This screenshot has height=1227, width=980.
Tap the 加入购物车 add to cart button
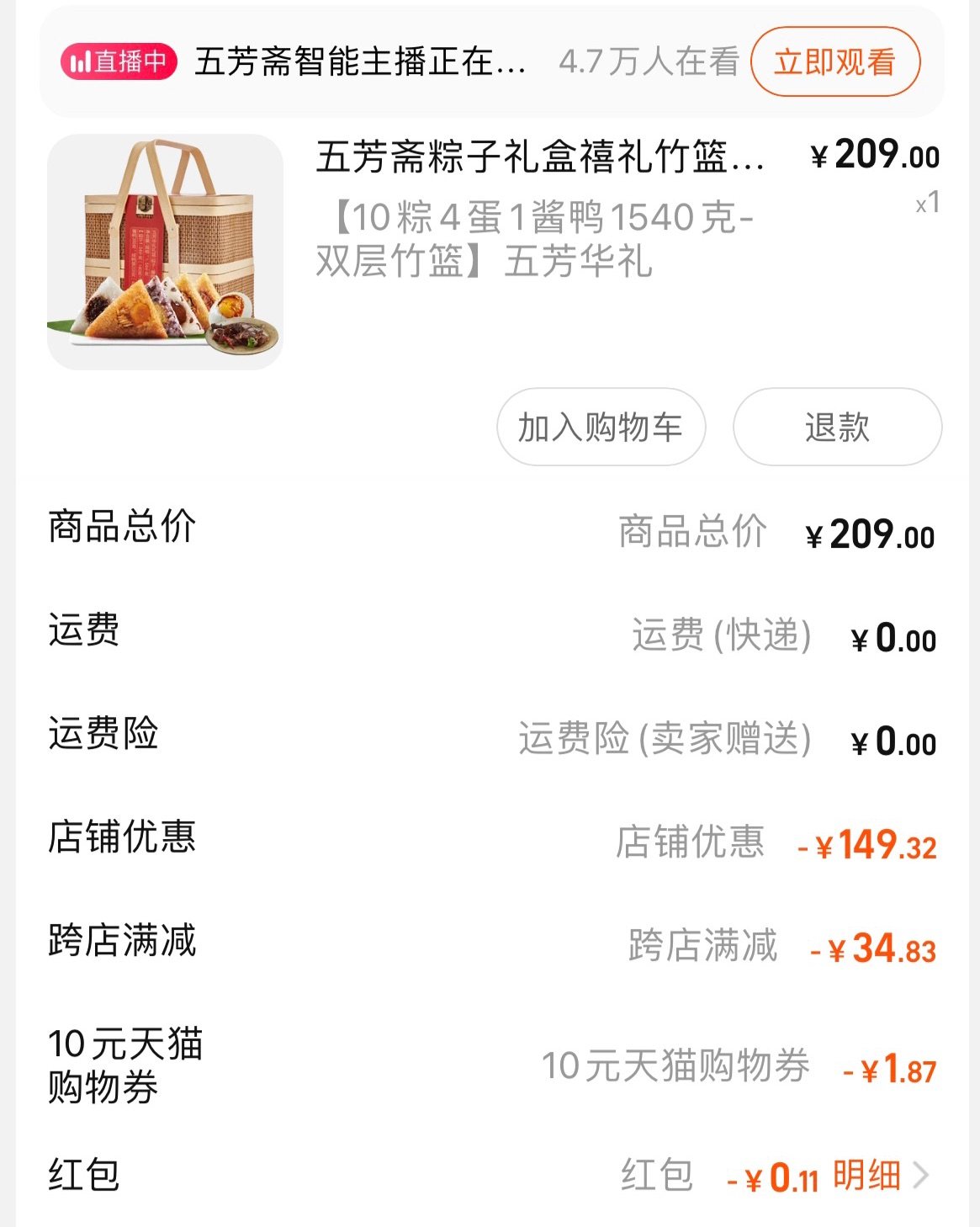pyautogui.click(x=602, y=428)
